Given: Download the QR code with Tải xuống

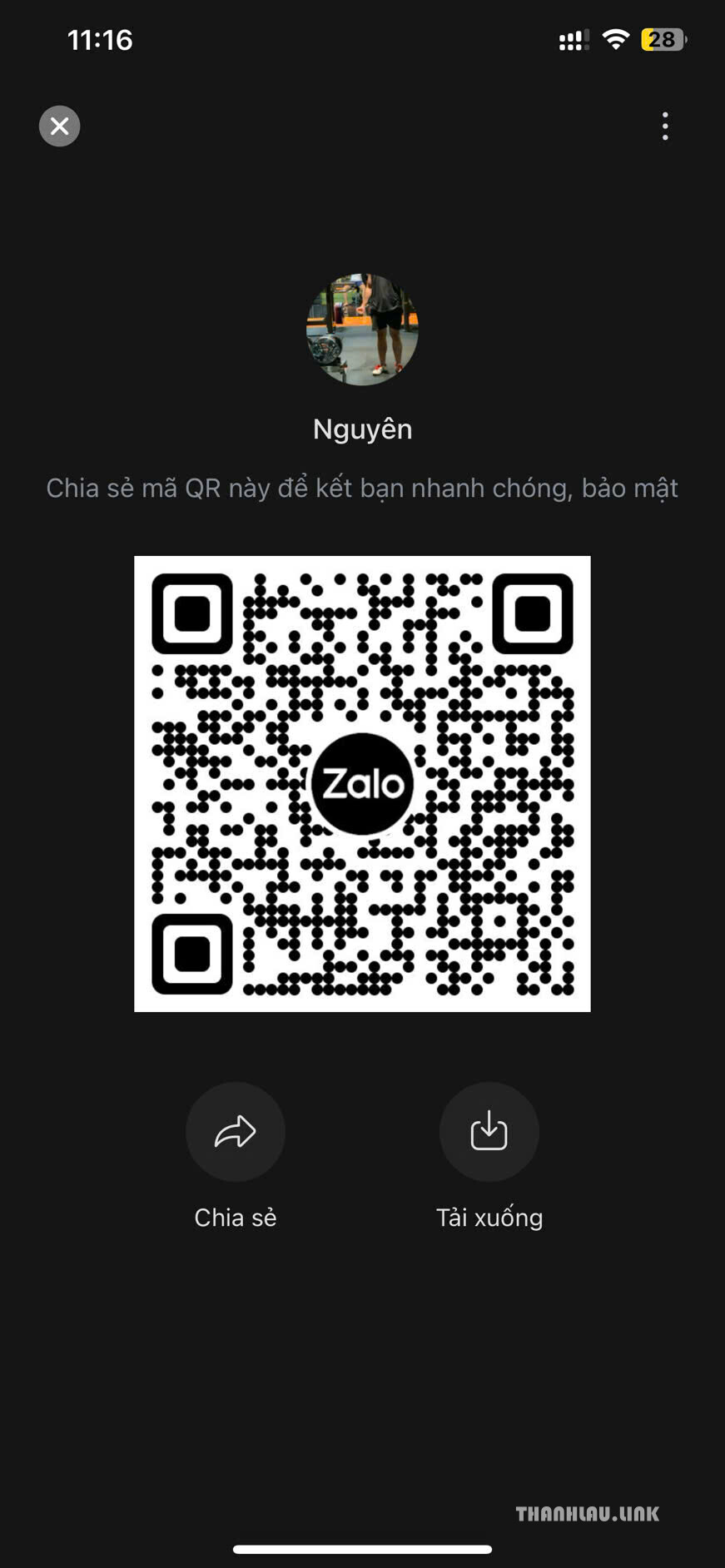Looking at the screenshot, I should tap(489, 1131).
